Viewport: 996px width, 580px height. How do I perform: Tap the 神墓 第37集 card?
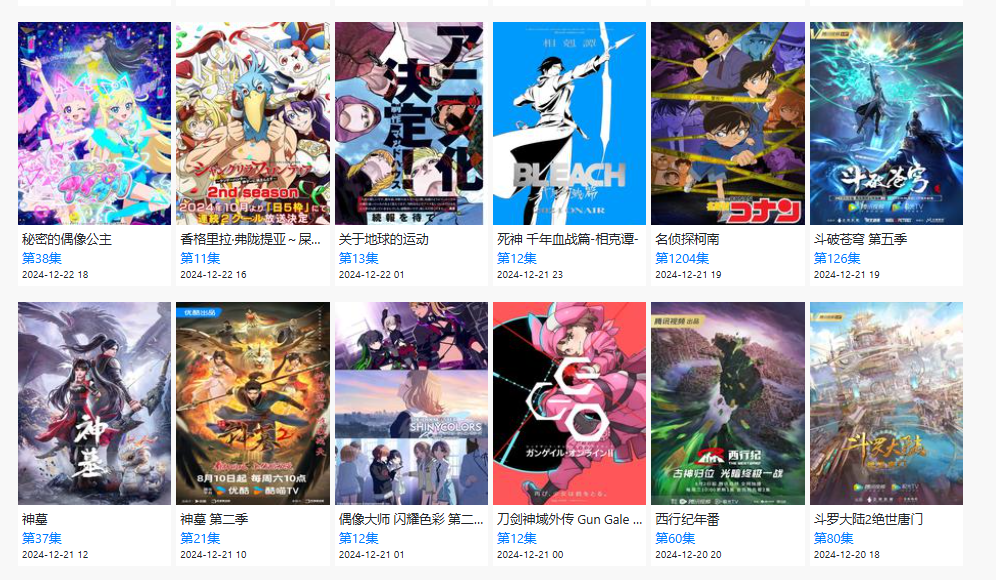point(94,404)
